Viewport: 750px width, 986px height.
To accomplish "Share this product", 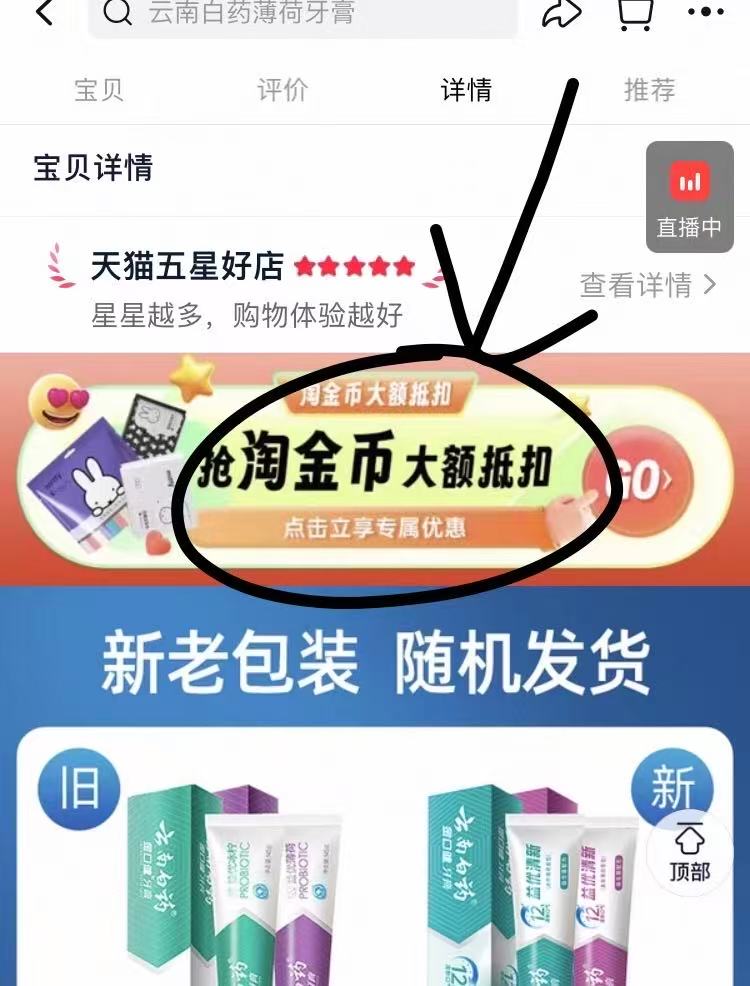I will click(562, 12).
